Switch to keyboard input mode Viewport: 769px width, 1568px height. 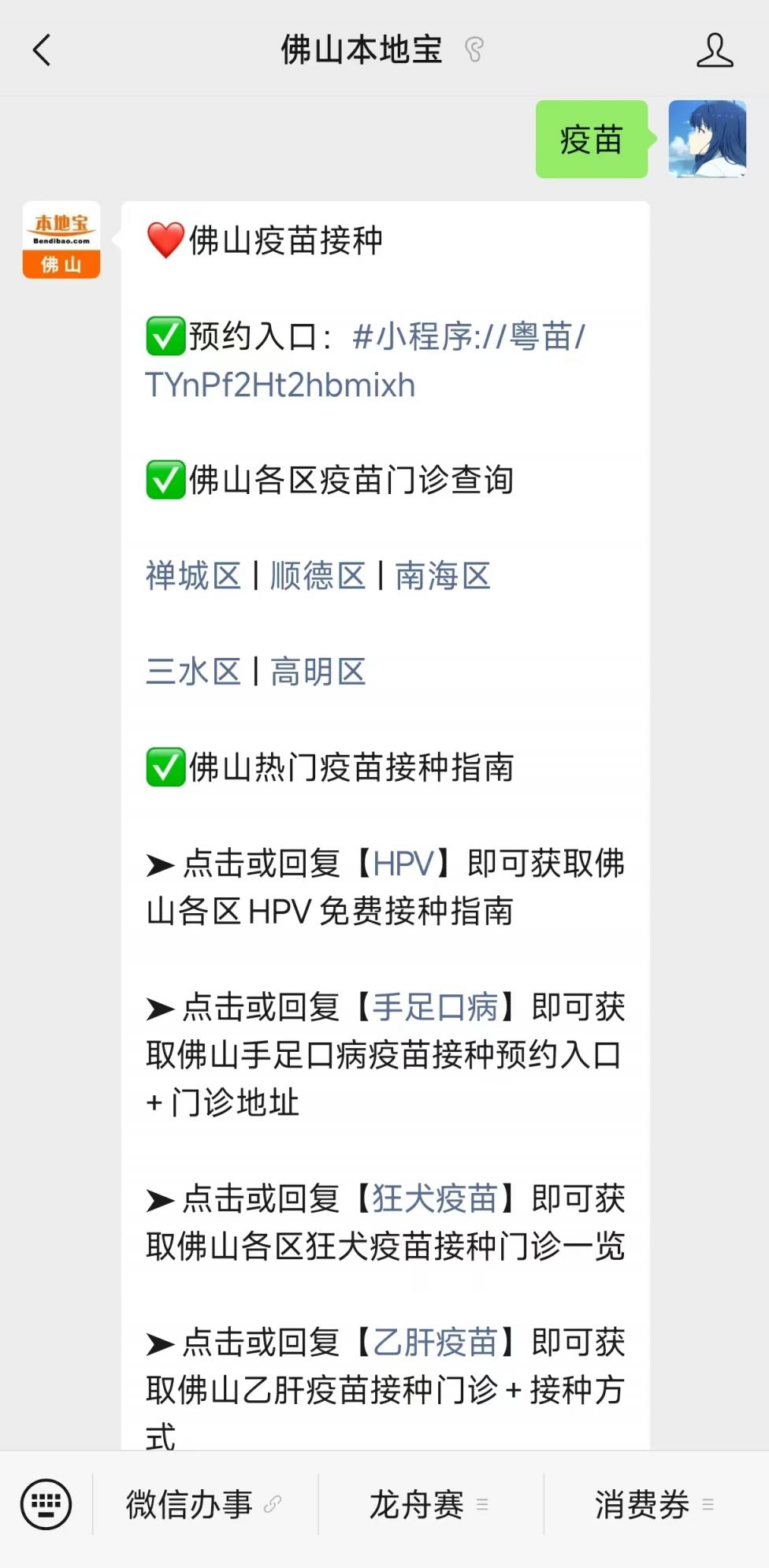[x=46, y=1504]
